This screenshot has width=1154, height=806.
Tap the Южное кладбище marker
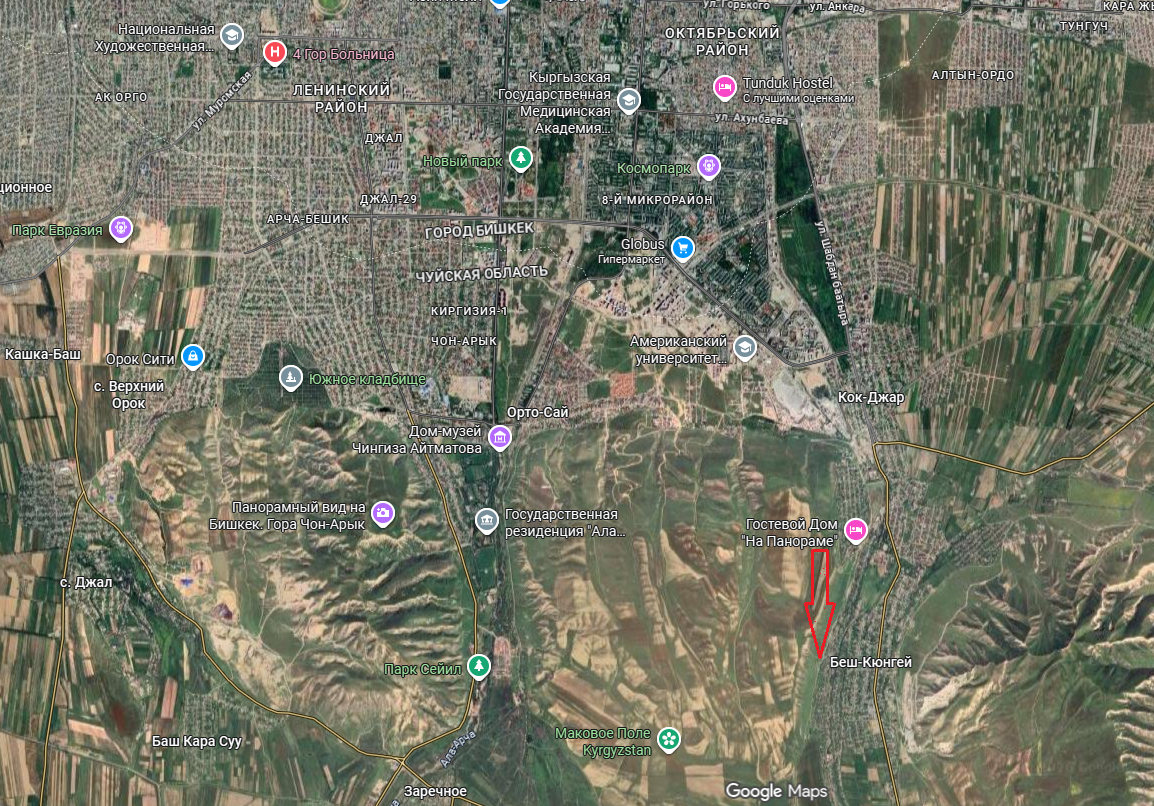pyautogui.click(x=291, y=378)
